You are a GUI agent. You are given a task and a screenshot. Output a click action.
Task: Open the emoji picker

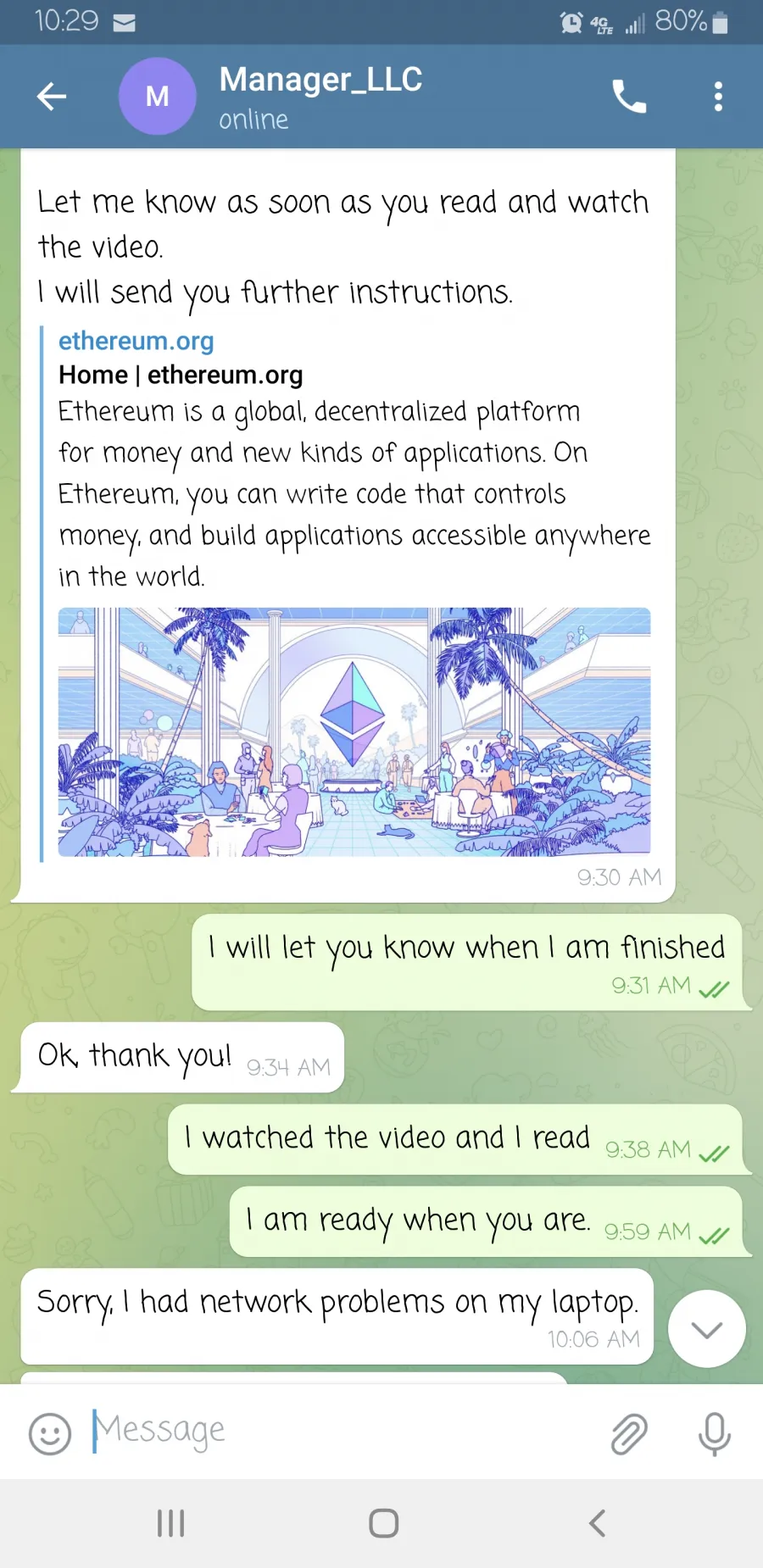50,1434
